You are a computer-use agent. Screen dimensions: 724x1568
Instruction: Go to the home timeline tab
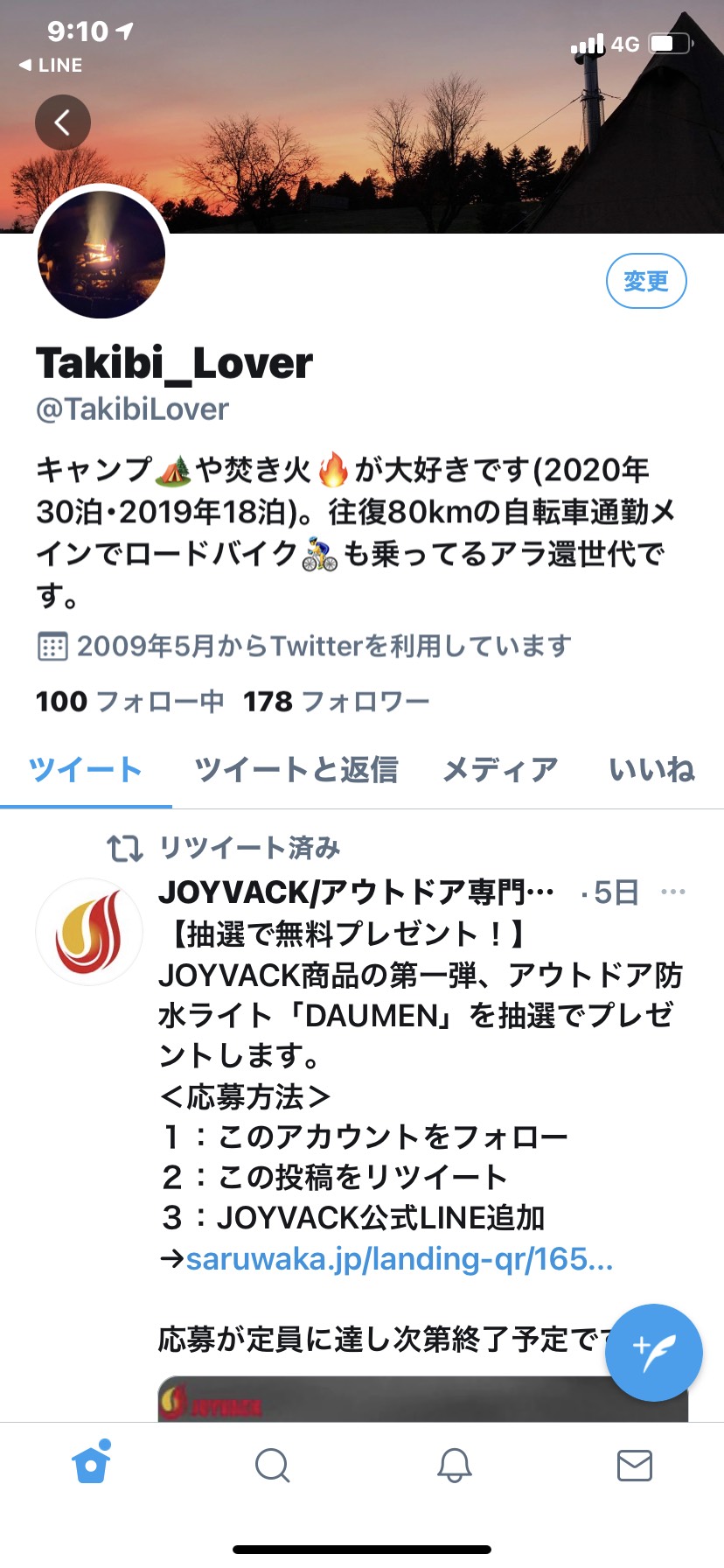point(91,1463)
